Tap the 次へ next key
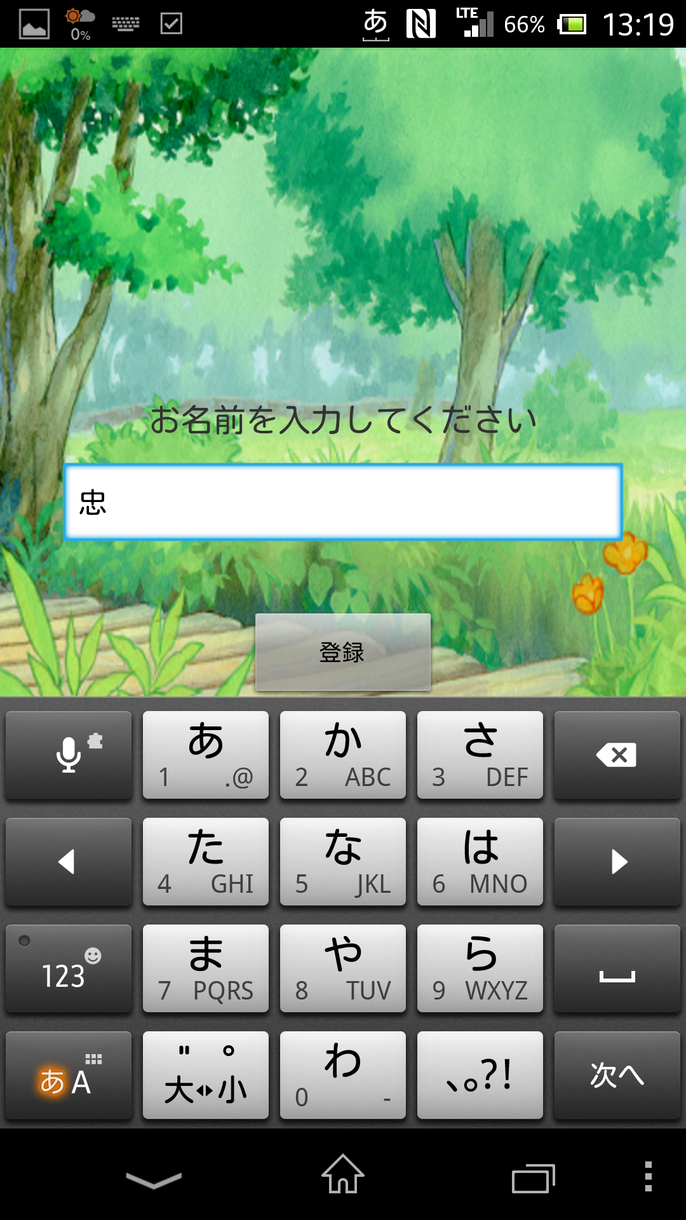 click(617, 1075)
